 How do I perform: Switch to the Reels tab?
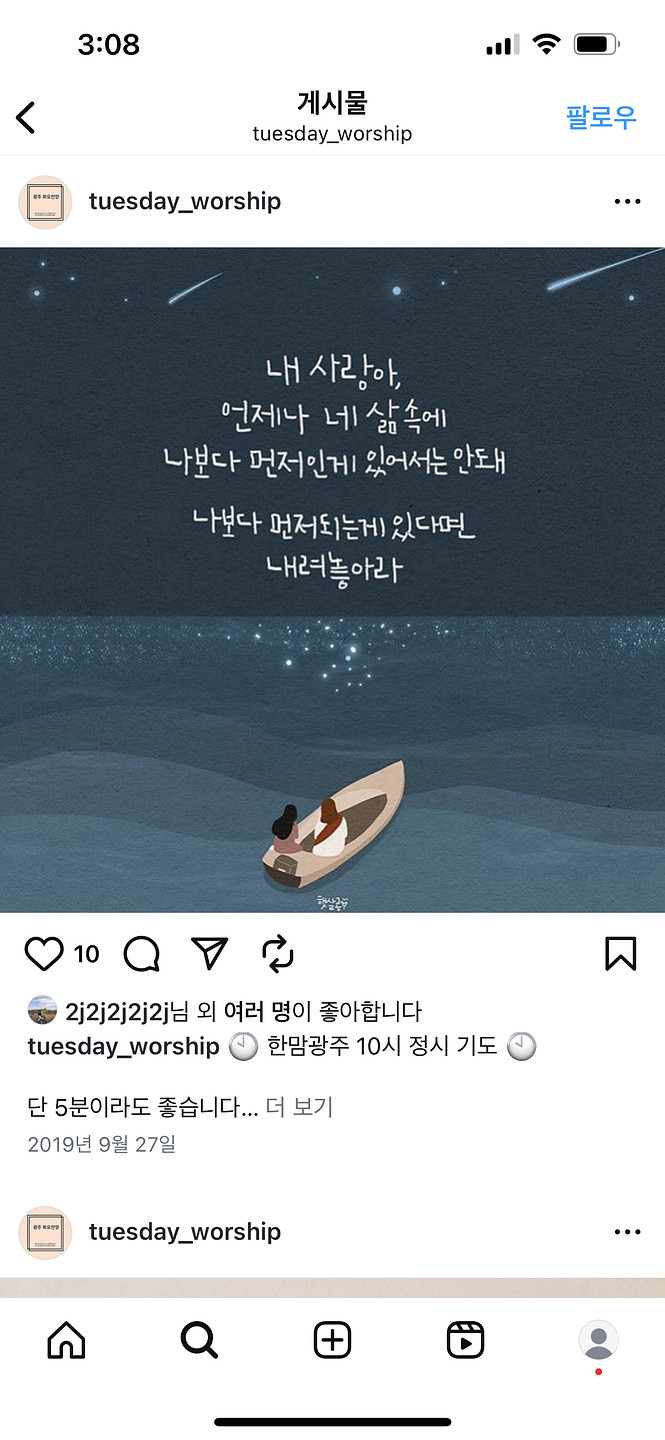tap(465, 1340)
